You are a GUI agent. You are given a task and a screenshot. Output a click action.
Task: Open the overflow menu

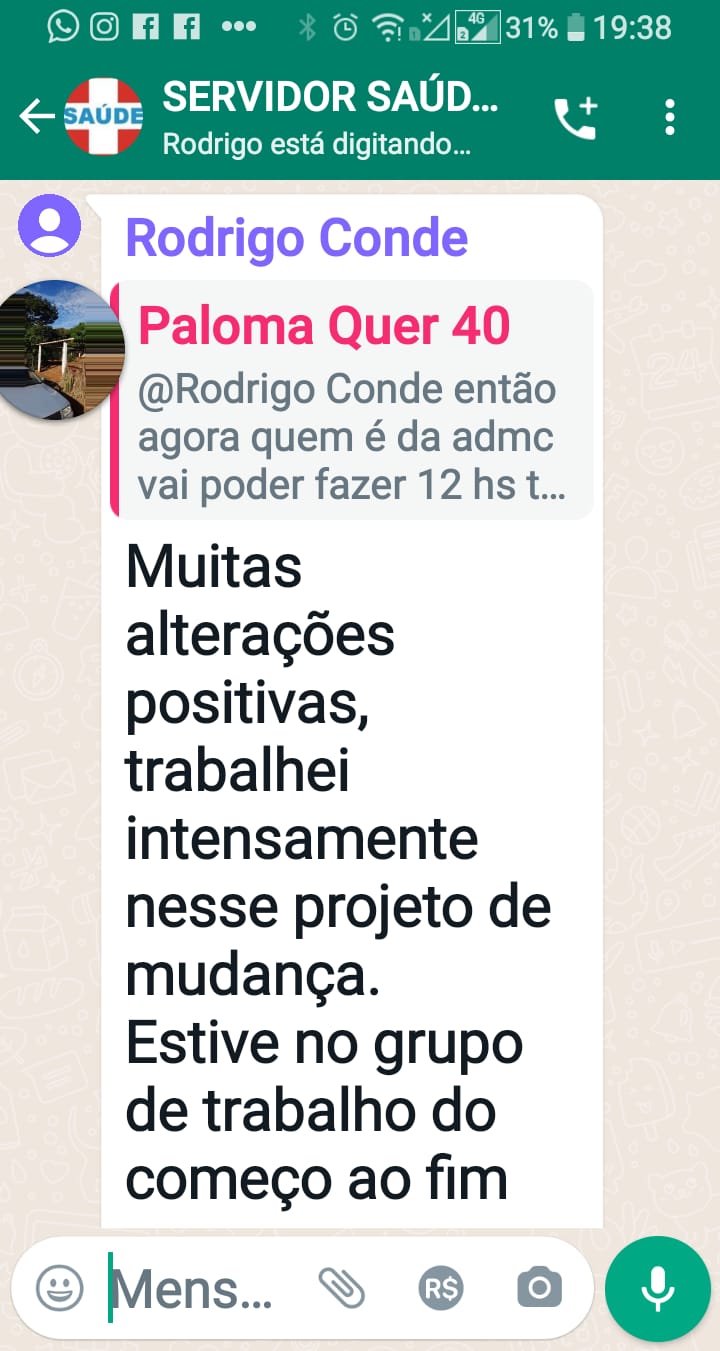pos(669,118)
